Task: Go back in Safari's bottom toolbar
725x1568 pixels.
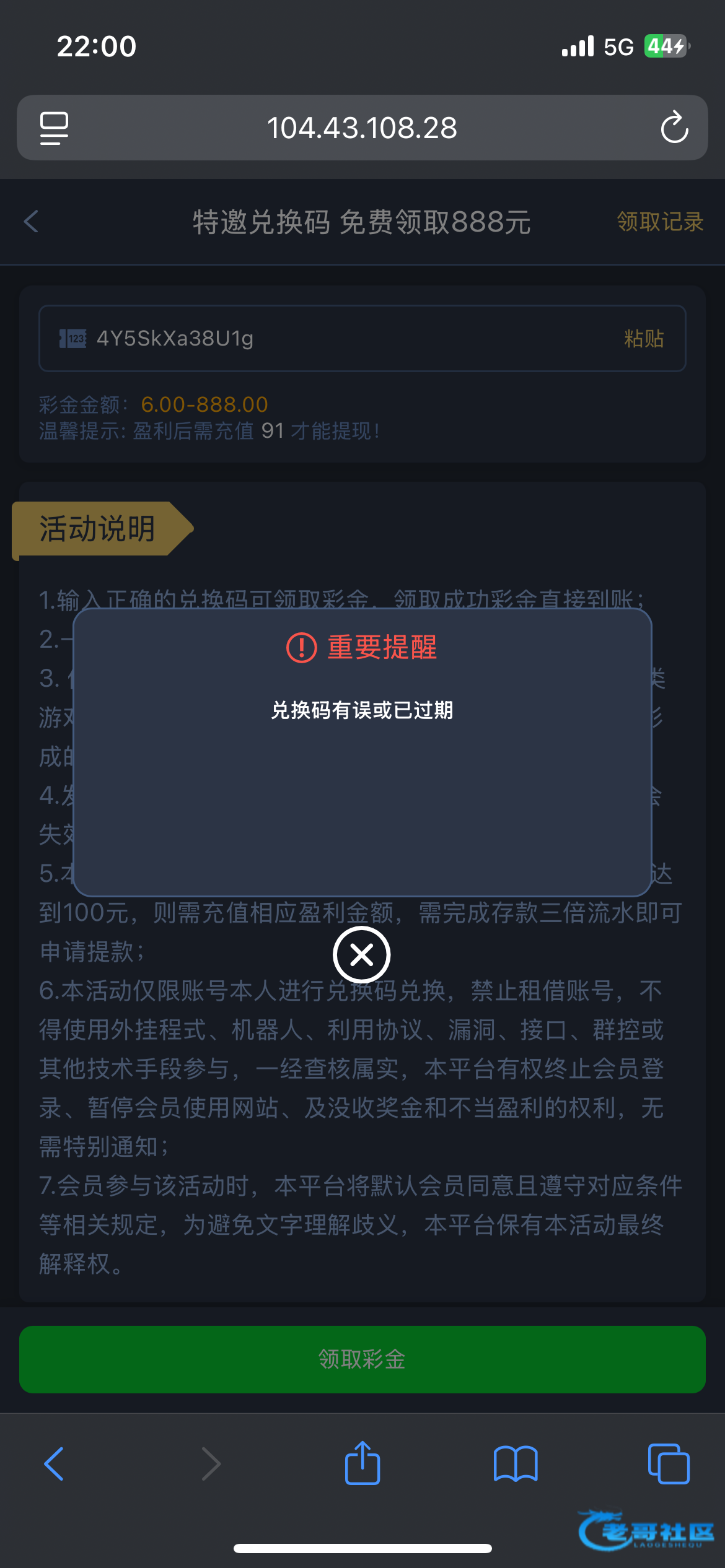Action: (55, 1463)
